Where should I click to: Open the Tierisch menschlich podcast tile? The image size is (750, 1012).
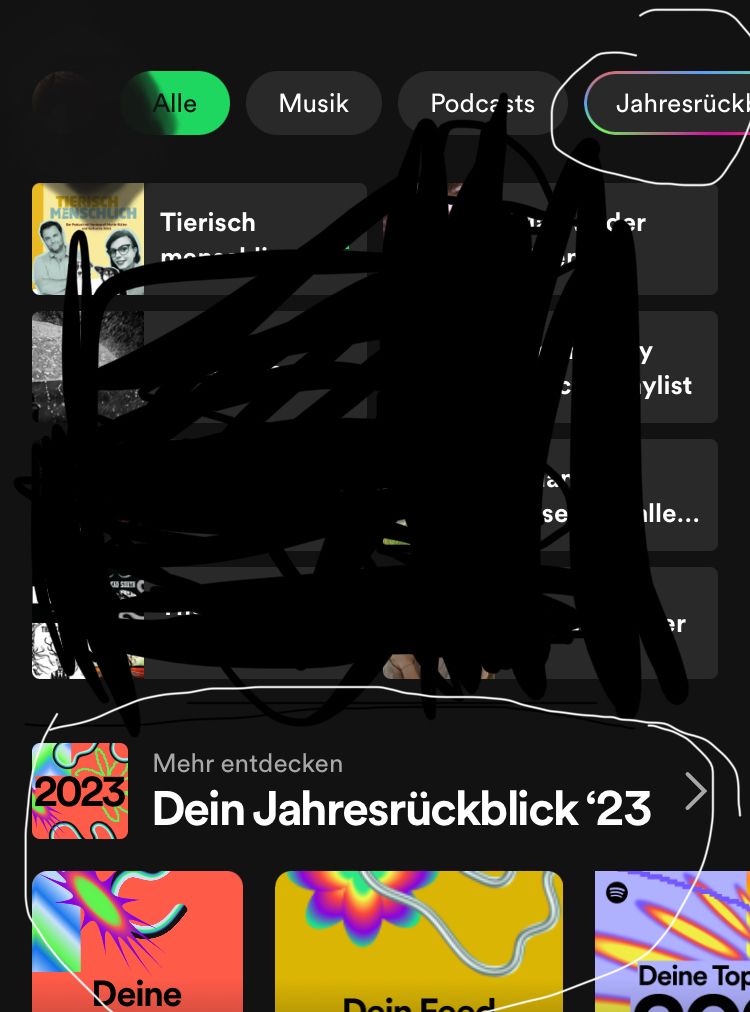coord(198,238)
